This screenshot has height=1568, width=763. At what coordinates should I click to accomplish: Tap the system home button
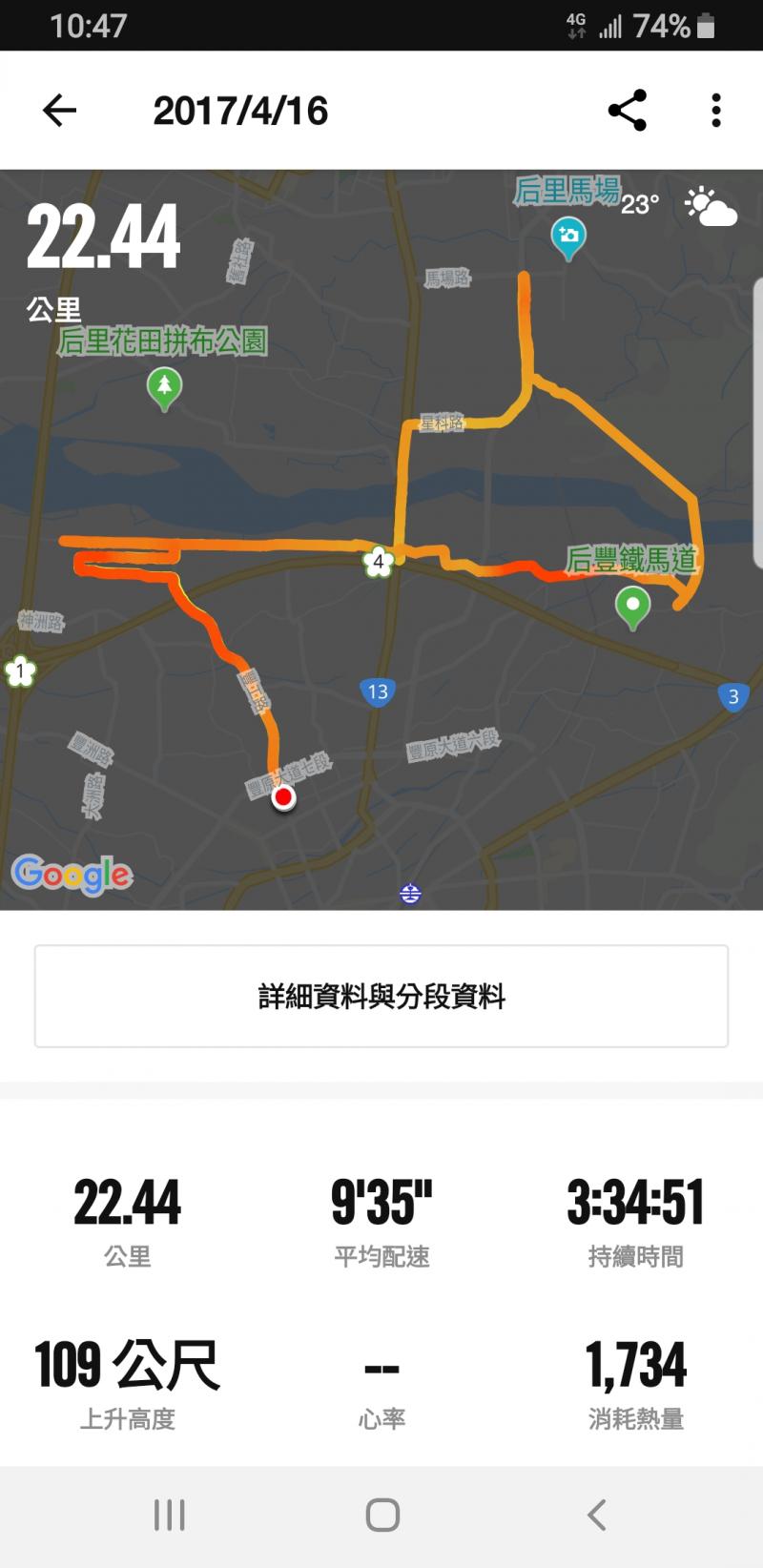coord(381,1515)
